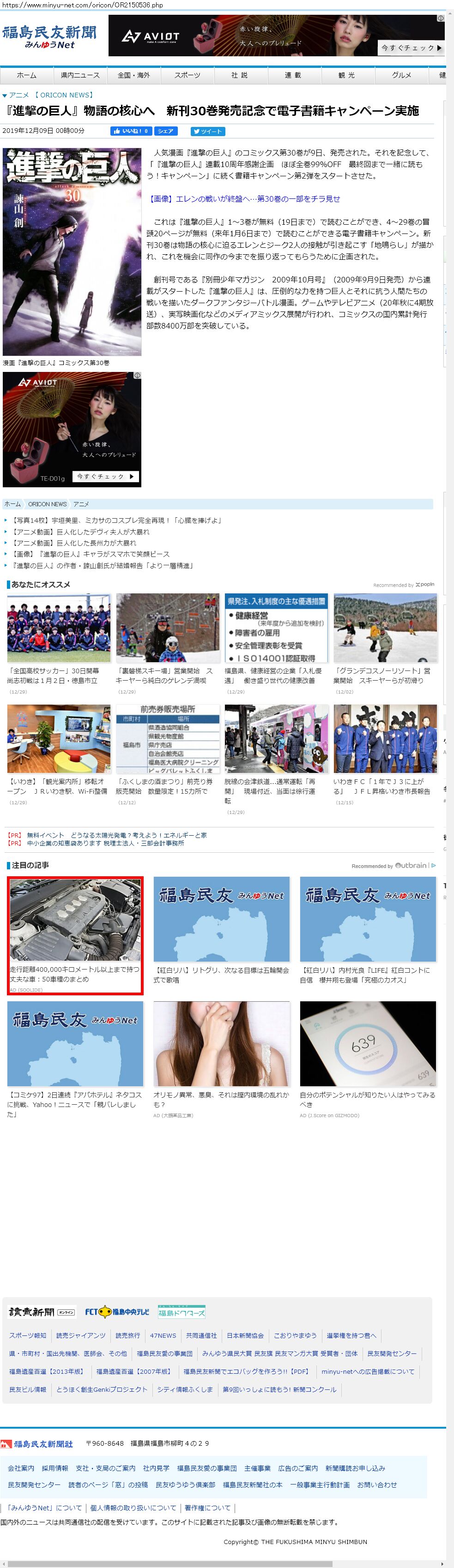
Task: Switch to the 県内ニュース tab
Action: [80, 76]
